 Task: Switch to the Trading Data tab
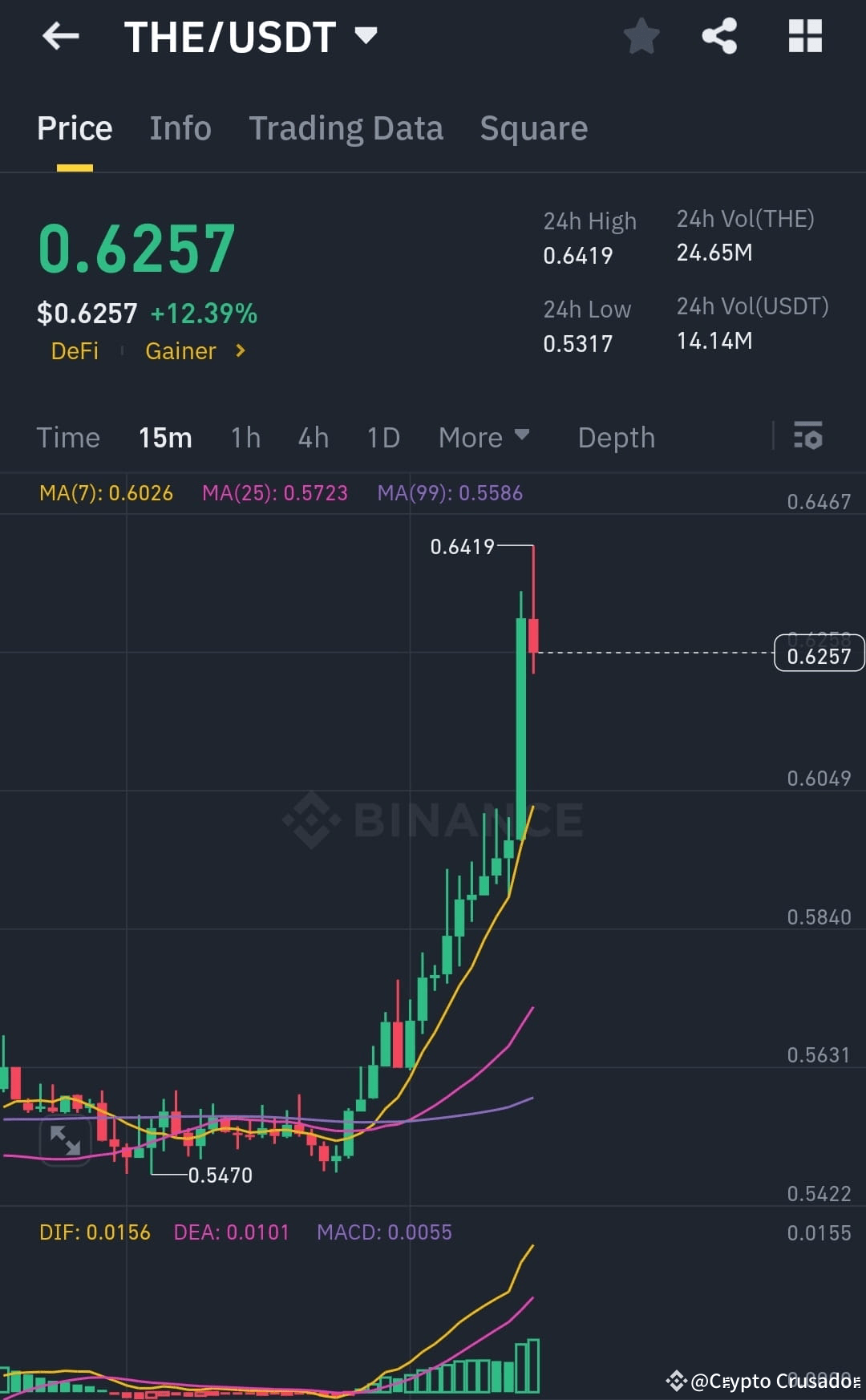pos(346,128)
